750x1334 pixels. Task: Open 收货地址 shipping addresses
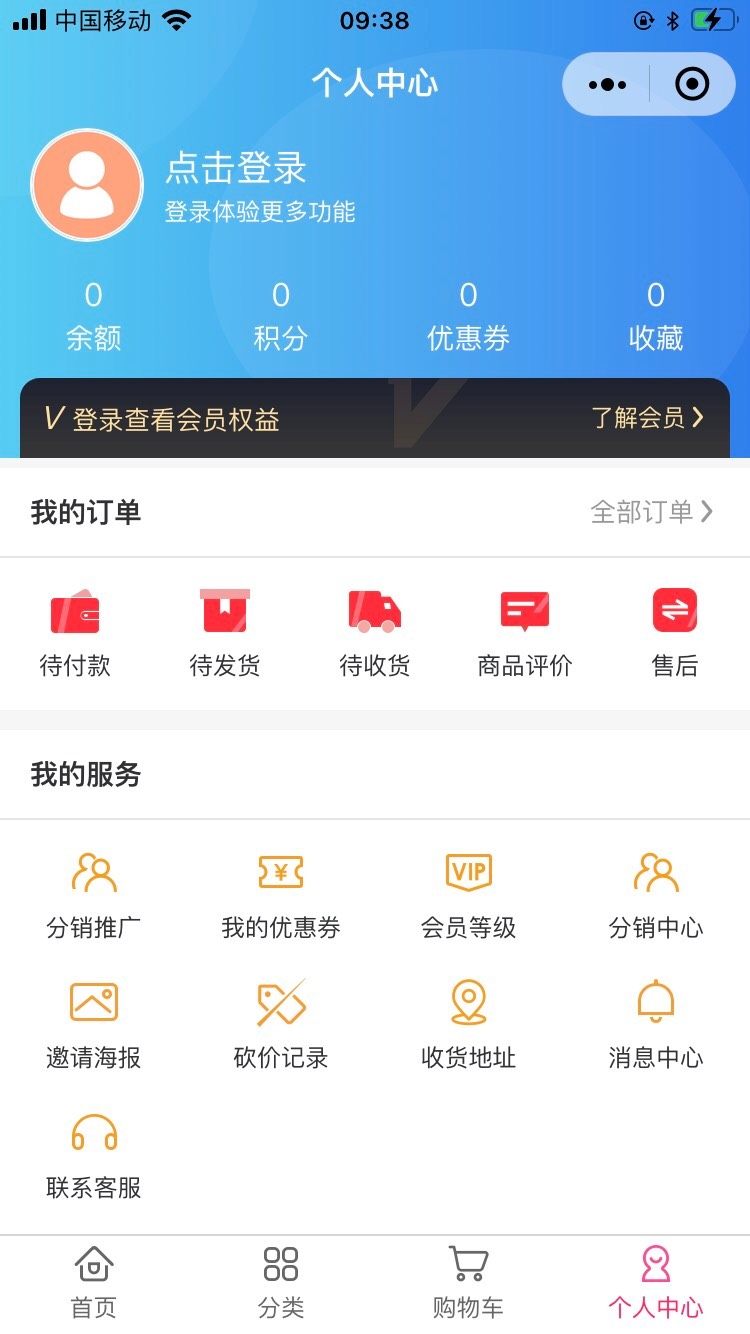click(x=469, y=1026)
